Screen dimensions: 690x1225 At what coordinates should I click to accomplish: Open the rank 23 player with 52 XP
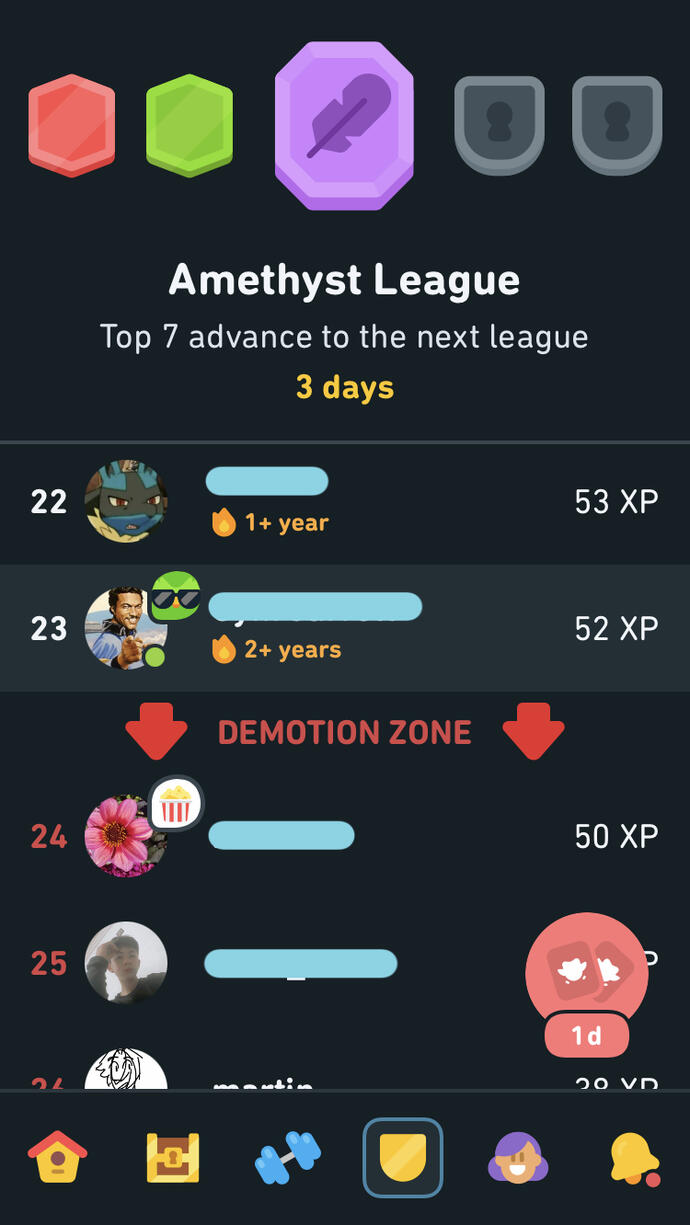click(x=345, y=628)
